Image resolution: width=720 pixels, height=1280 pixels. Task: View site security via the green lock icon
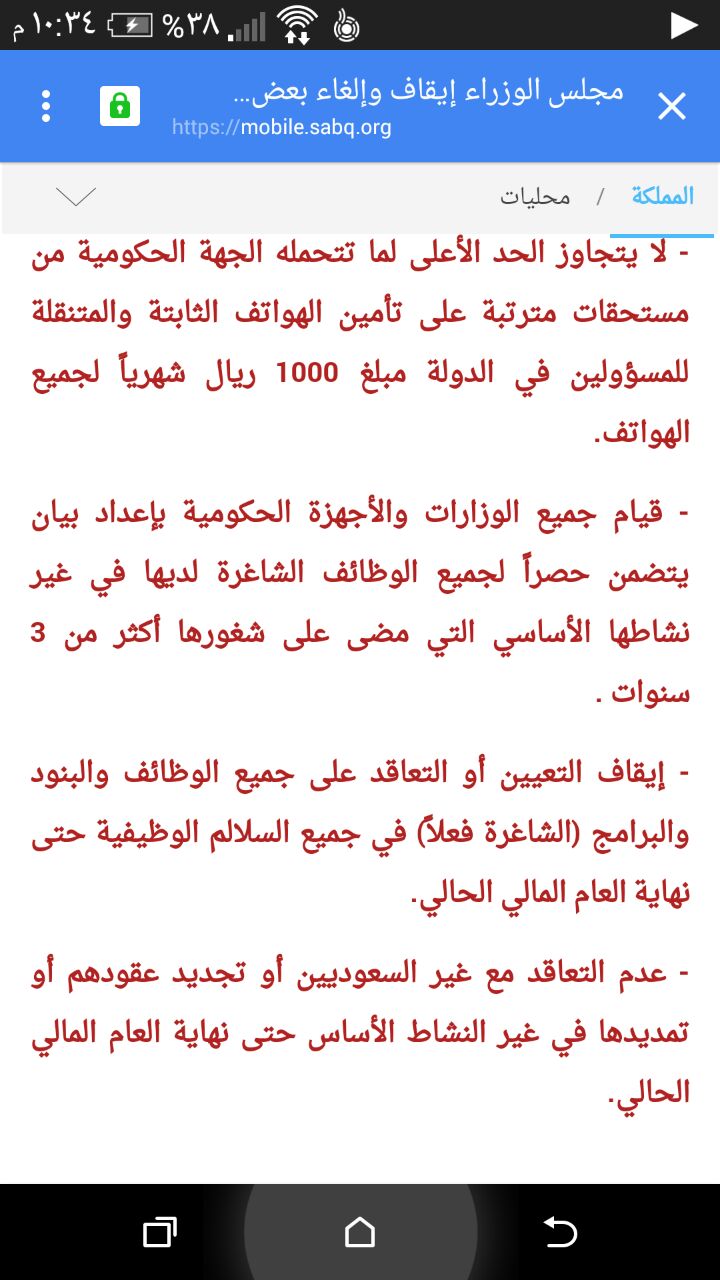[x=119, y=106]
